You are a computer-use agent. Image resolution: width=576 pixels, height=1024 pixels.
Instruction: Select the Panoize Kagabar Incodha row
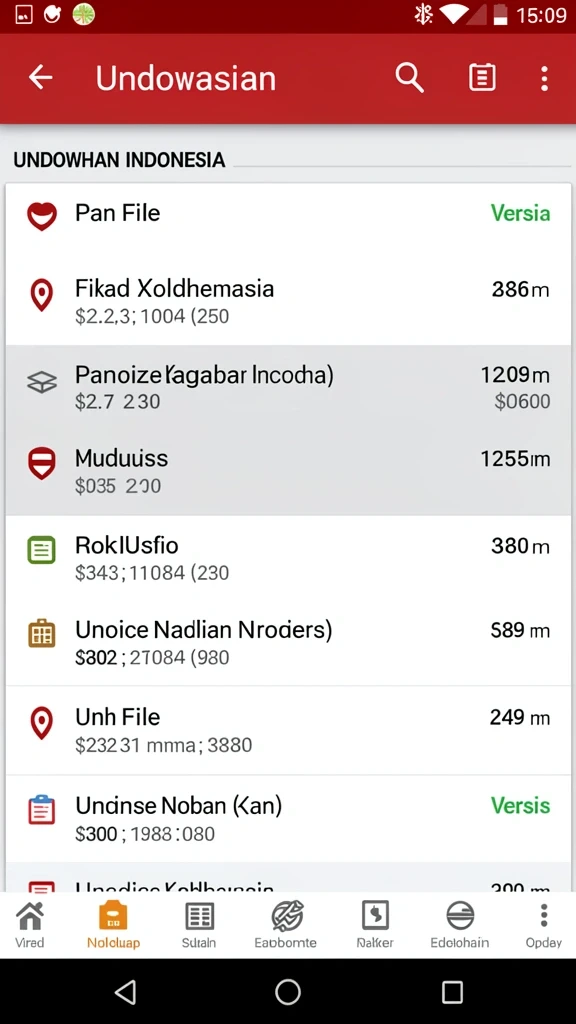point(288,387)
